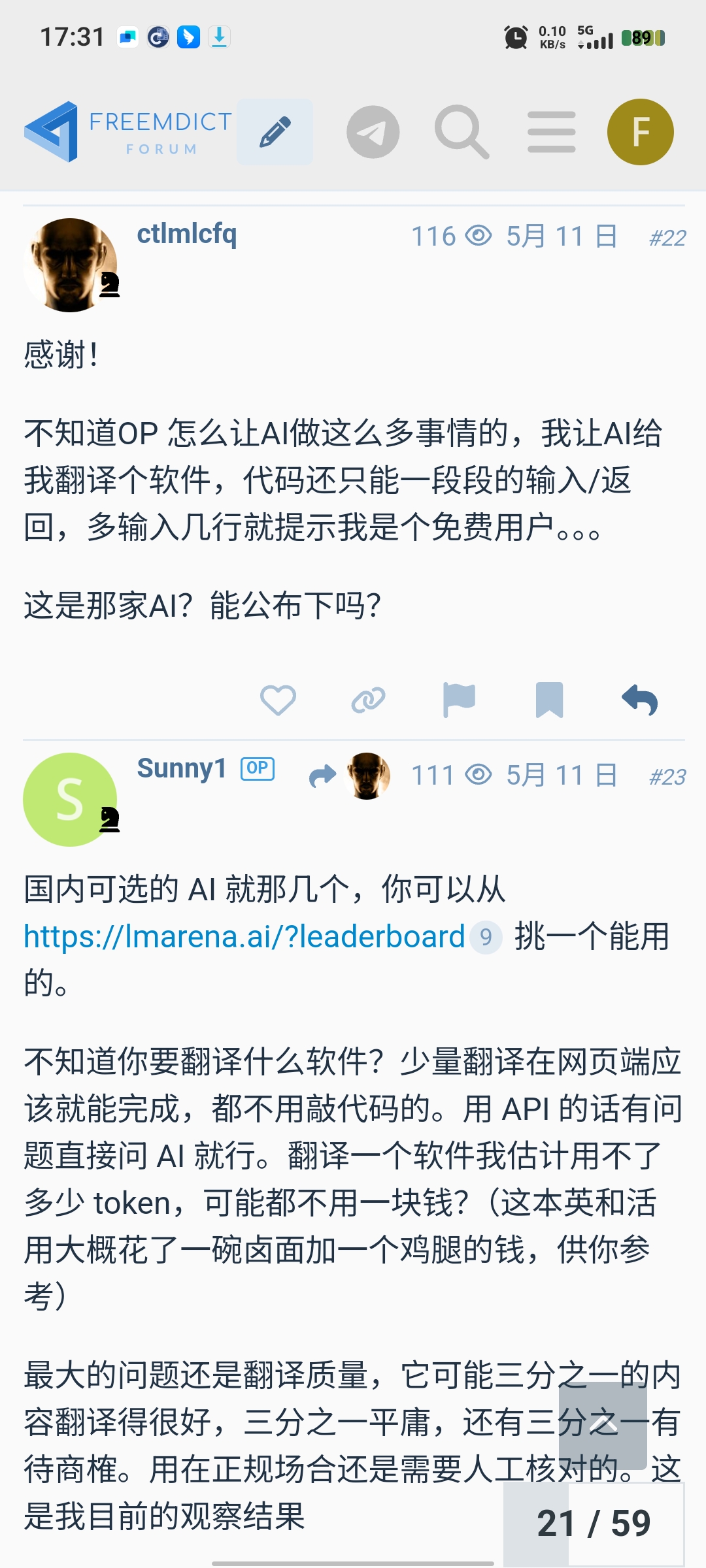Viewport: 706px width, 1568px height.
Task: Open the Telegram-style paper plane icon
Action: (x=373, y=132)
